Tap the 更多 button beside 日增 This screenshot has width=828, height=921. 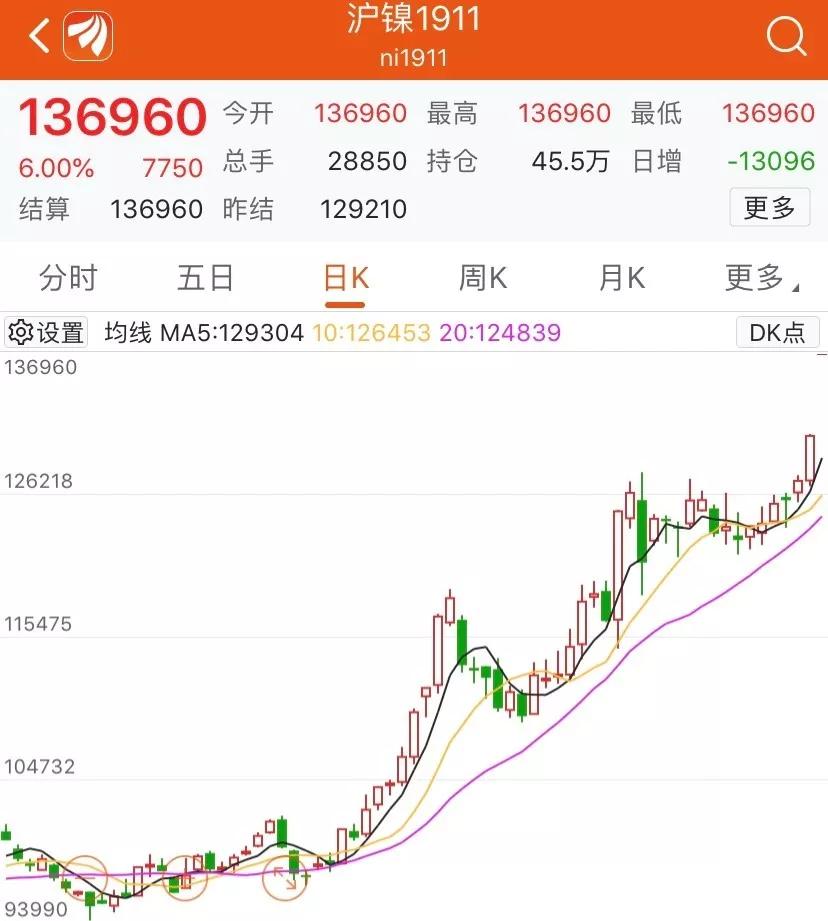click(x=769, y=208)
